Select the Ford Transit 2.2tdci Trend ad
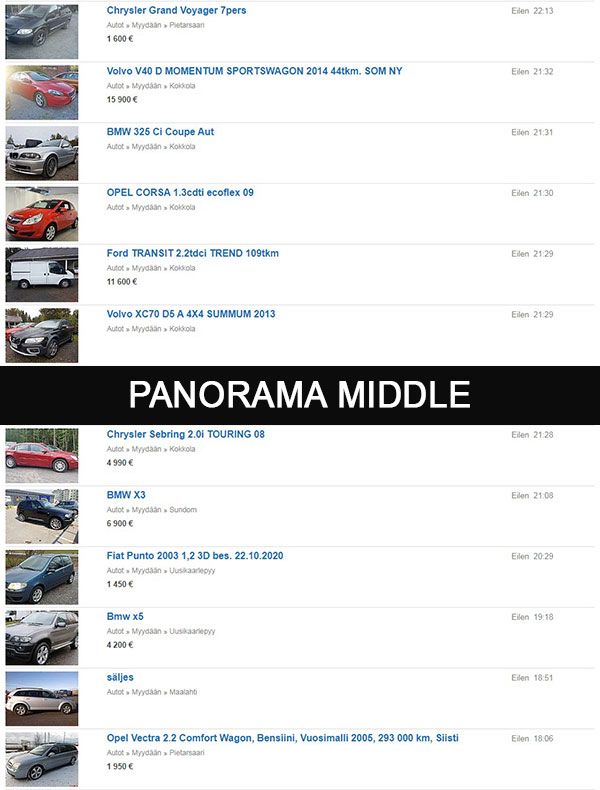The height and width of the screenshot is (790, 600). click(192, 253)
